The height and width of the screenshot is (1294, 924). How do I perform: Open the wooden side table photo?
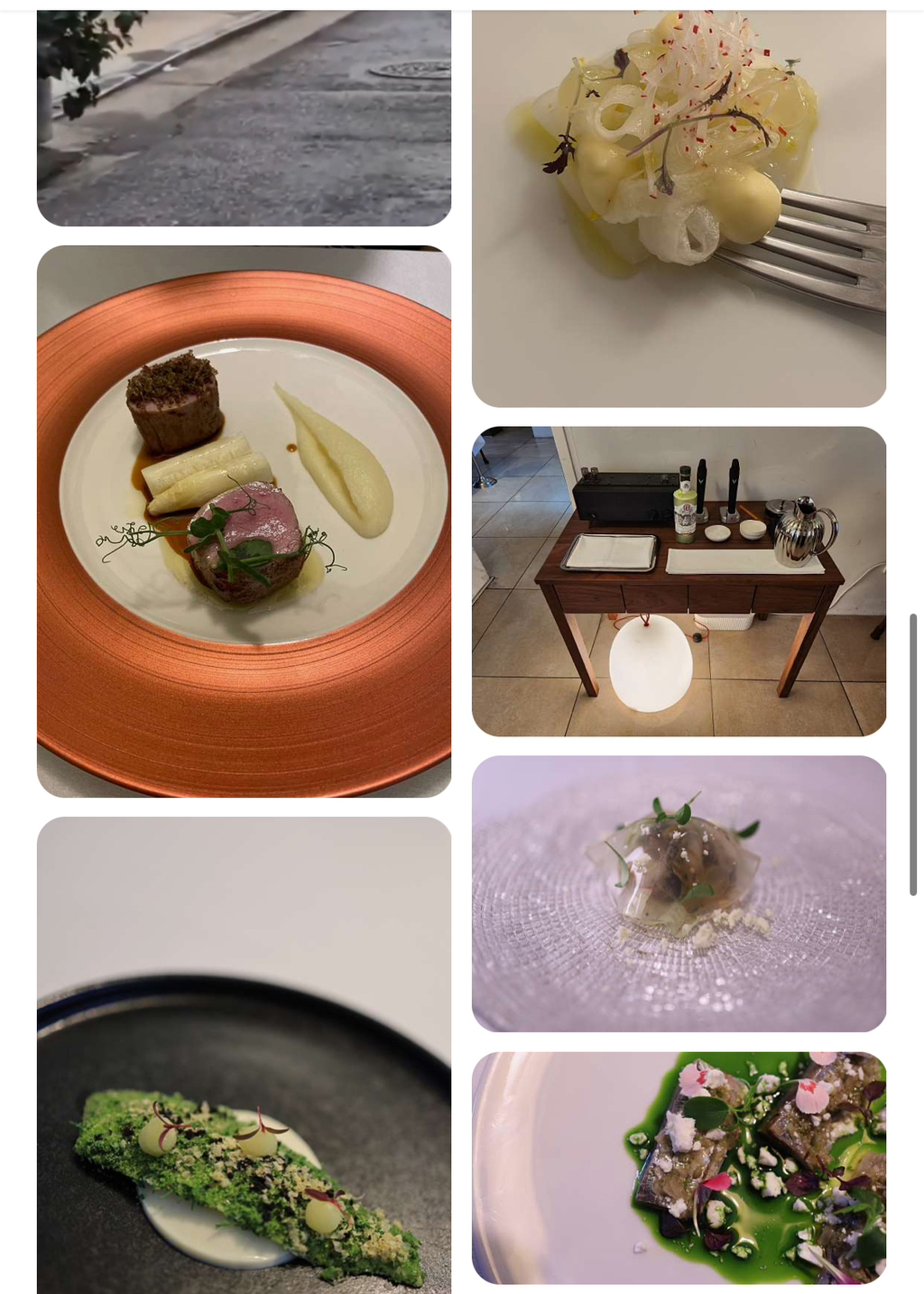pos(679,580)
